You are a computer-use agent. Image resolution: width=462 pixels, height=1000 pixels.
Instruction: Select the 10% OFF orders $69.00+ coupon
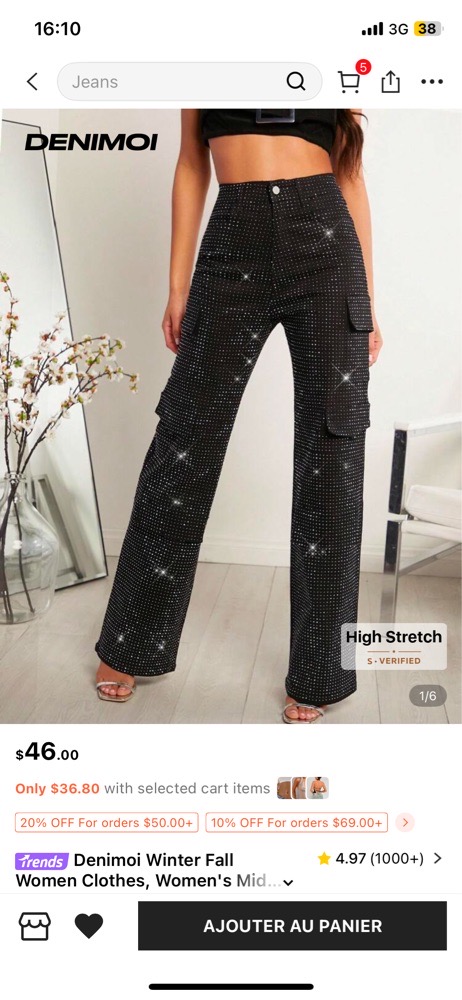[297, 823]
